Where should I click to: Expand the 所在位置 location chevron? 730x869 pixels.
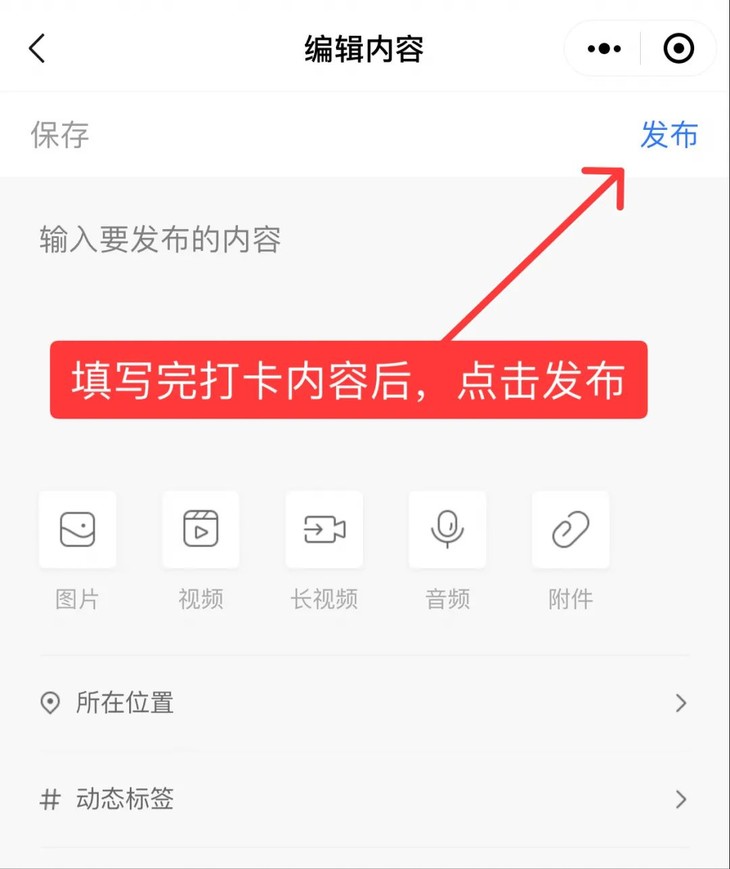click(681, 703)
